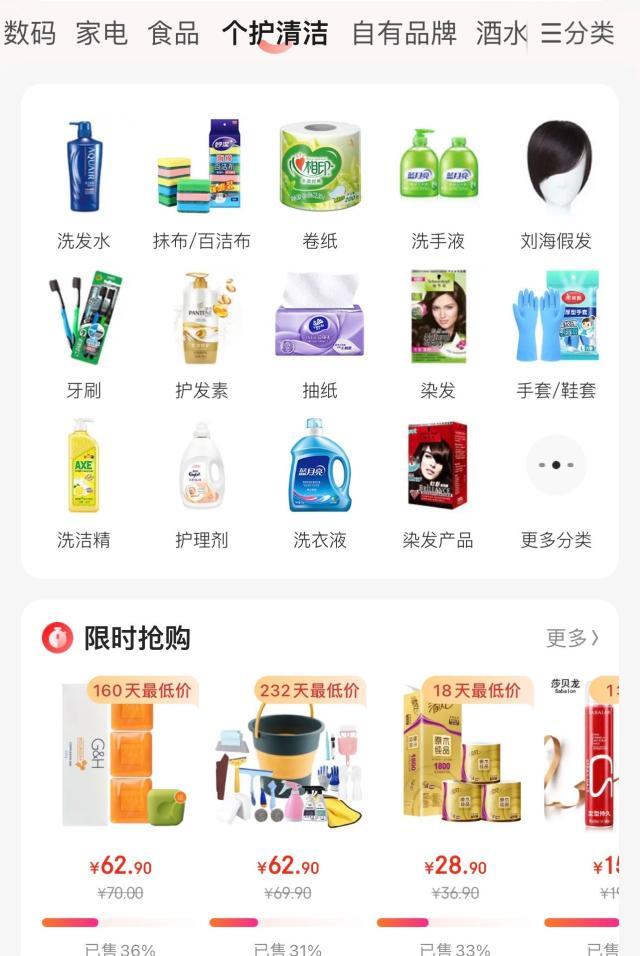The width and height of the screenshot is (640, 956).
Task: Switch to the 食品 tab
Action: click(x=173, y=33)
